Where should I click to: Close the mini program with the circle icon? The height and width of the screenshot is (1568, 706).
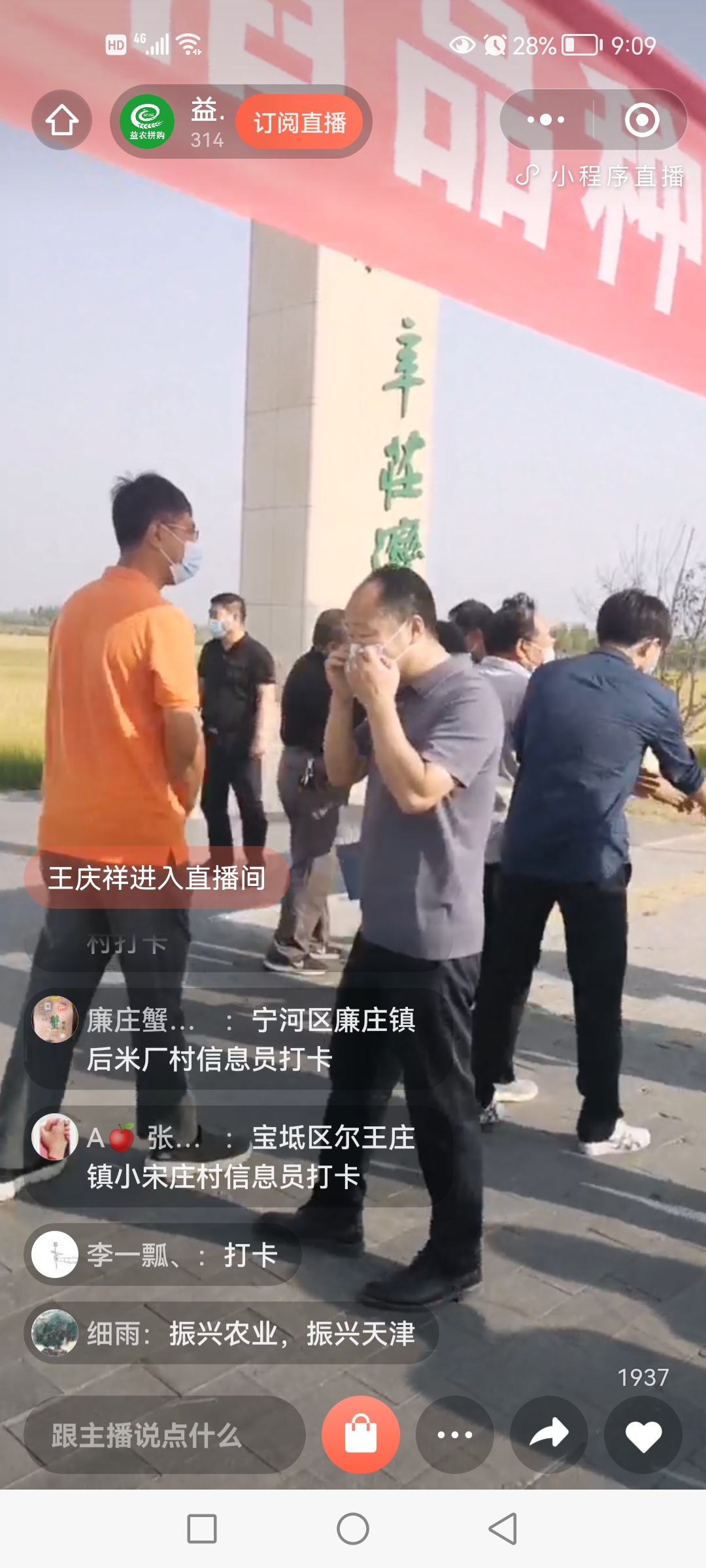[641, 120]
